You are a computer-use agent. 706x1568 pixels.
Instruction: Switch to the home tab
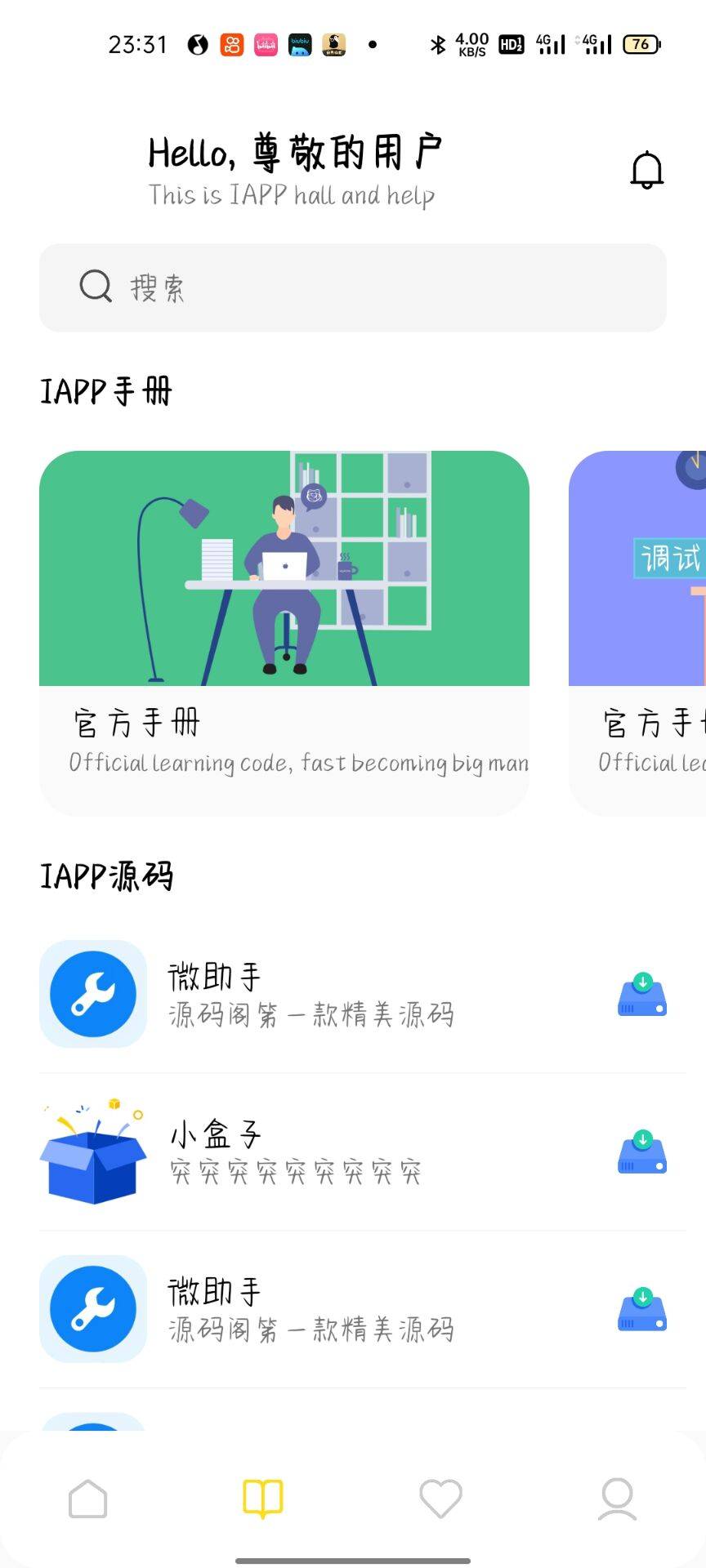[x=88, y=1499]
